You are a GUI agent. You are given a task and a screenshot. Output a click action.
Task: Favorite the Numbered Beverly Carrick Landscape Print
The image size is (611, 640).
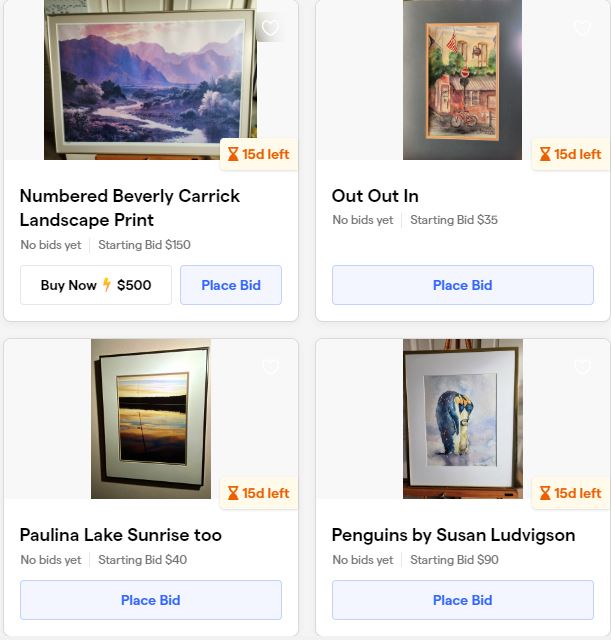(270, 28)
